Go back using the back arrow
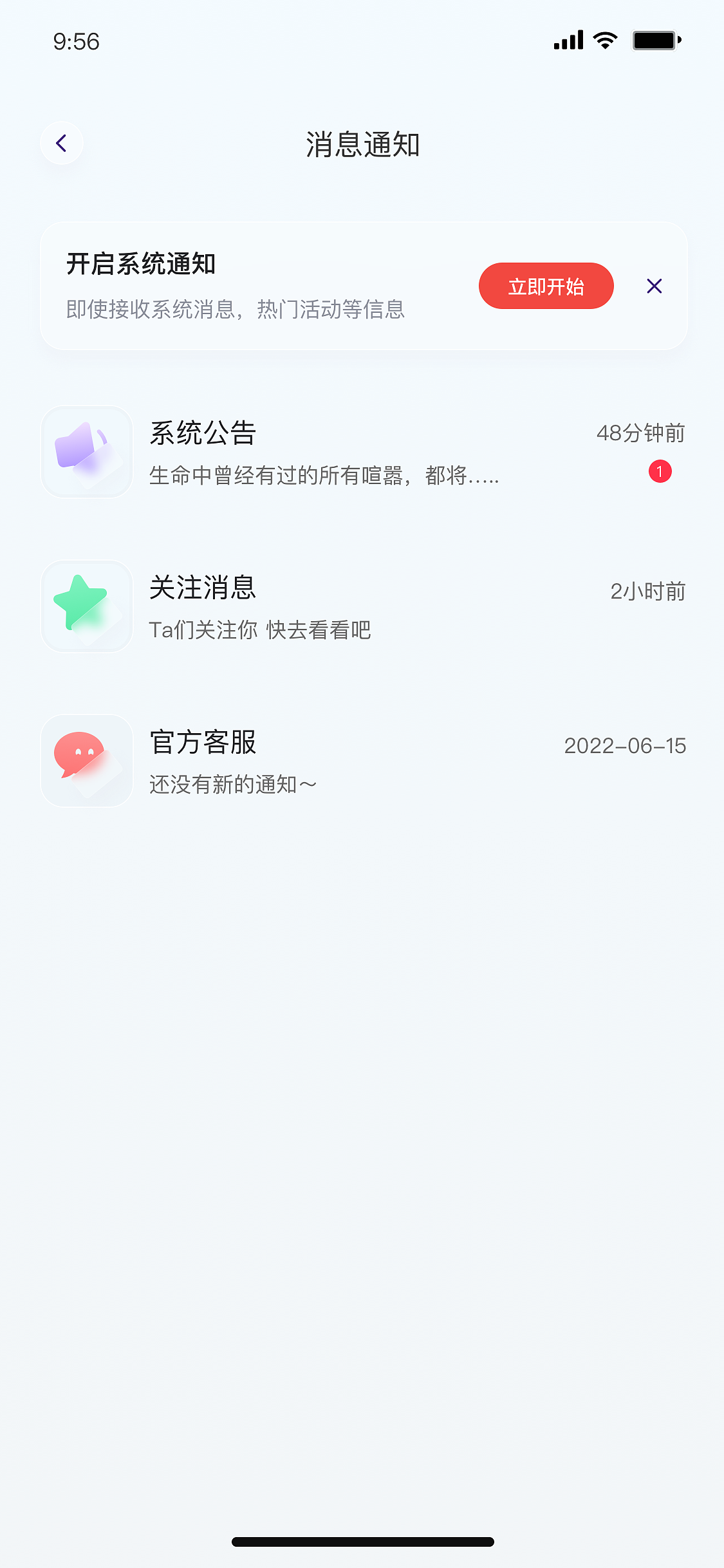The height and width of the screenshot is (1568, 724). 62,143
